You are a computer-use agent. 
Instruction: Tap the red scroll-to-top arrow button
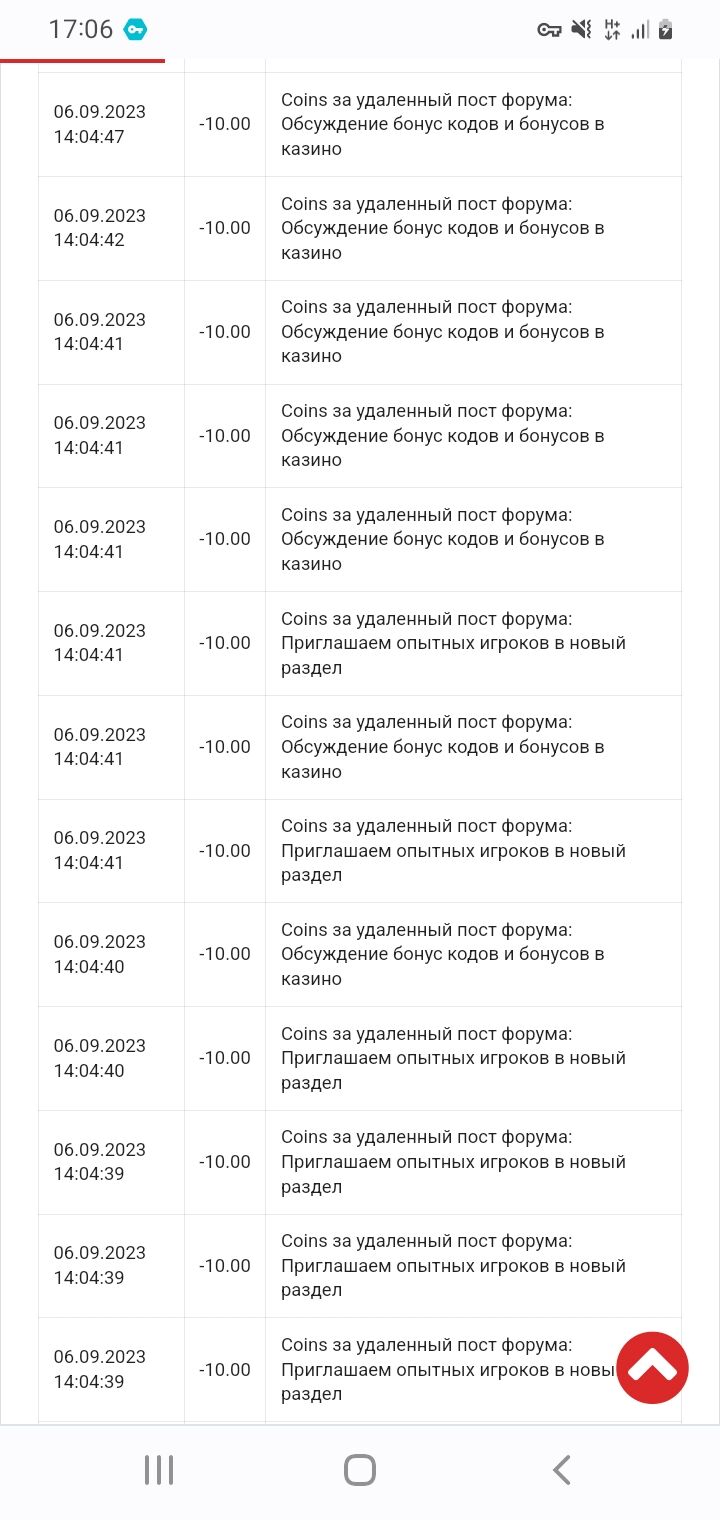[652, 1367]
